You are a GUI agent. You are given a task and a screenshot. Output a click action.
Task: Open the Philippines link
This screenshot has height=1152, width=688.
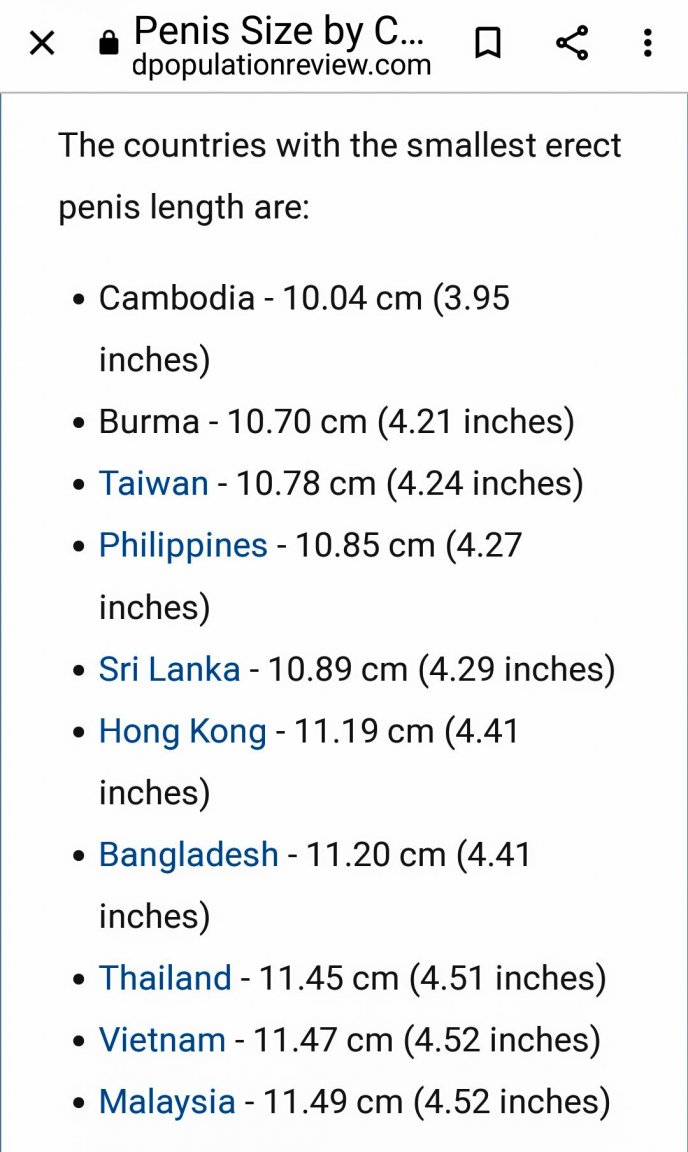coord(183,546)
